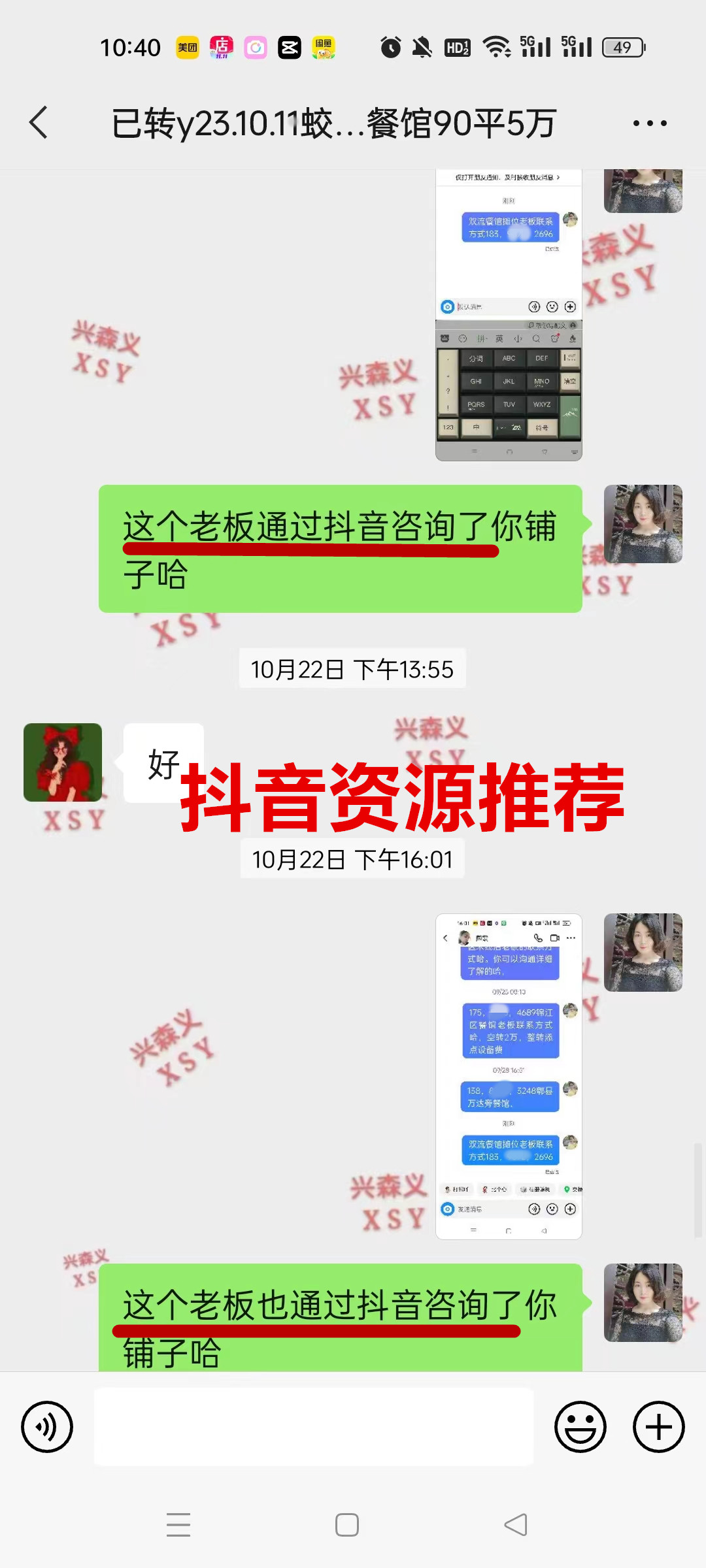This screenshot has height=1568, width=706.
Task: Open the plus attachment menu
Action: [x=658, y=1427]
